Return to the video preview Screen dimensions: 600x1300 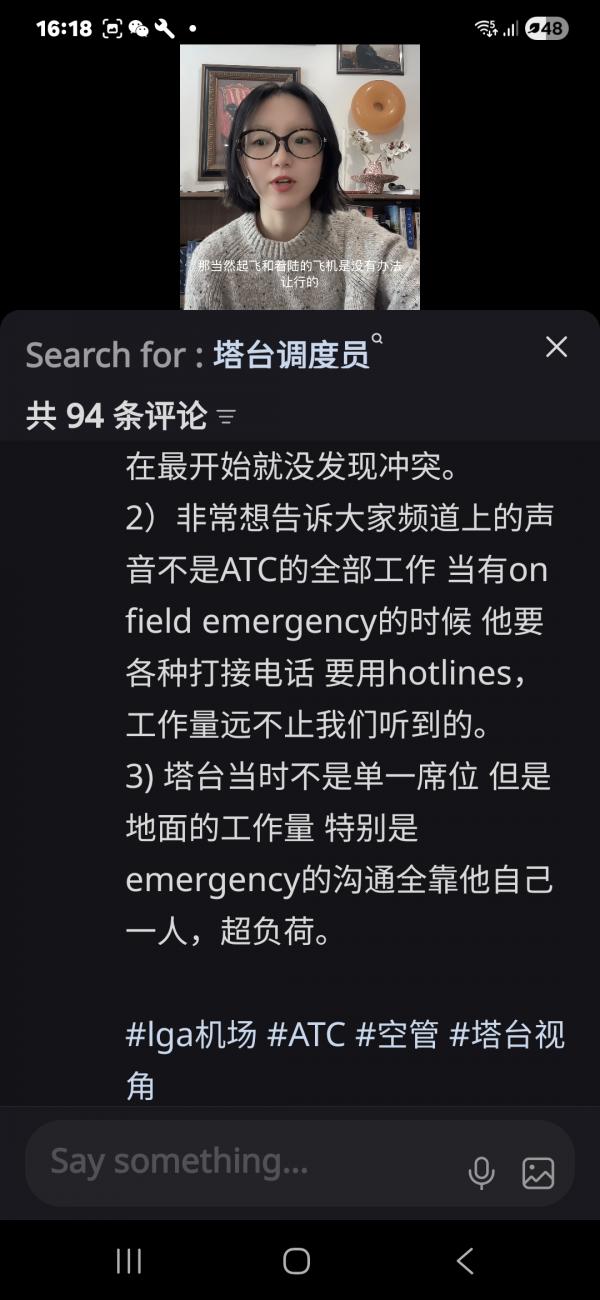click(300, 177)
